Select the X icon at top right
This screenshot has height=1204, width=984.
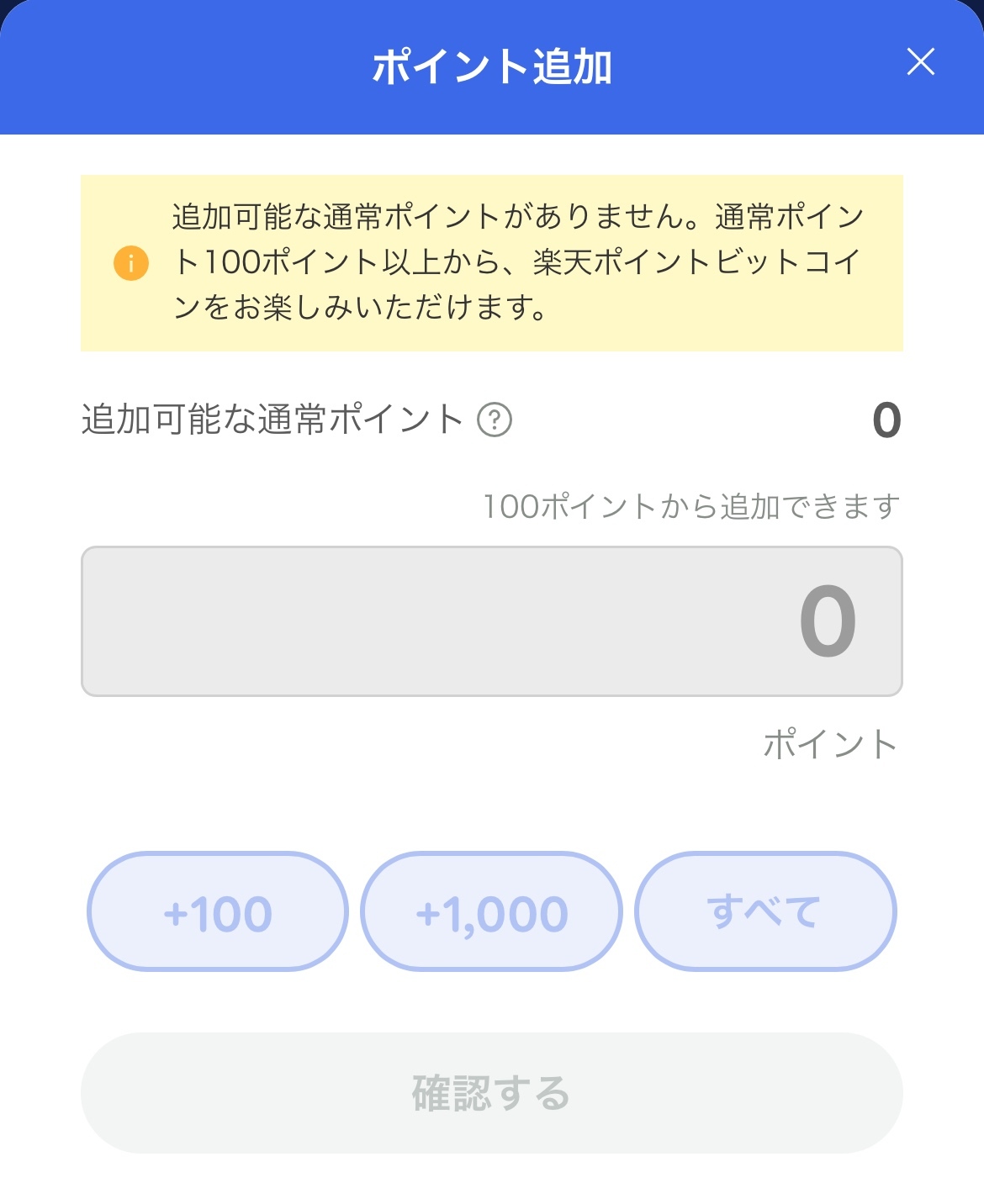922,61
